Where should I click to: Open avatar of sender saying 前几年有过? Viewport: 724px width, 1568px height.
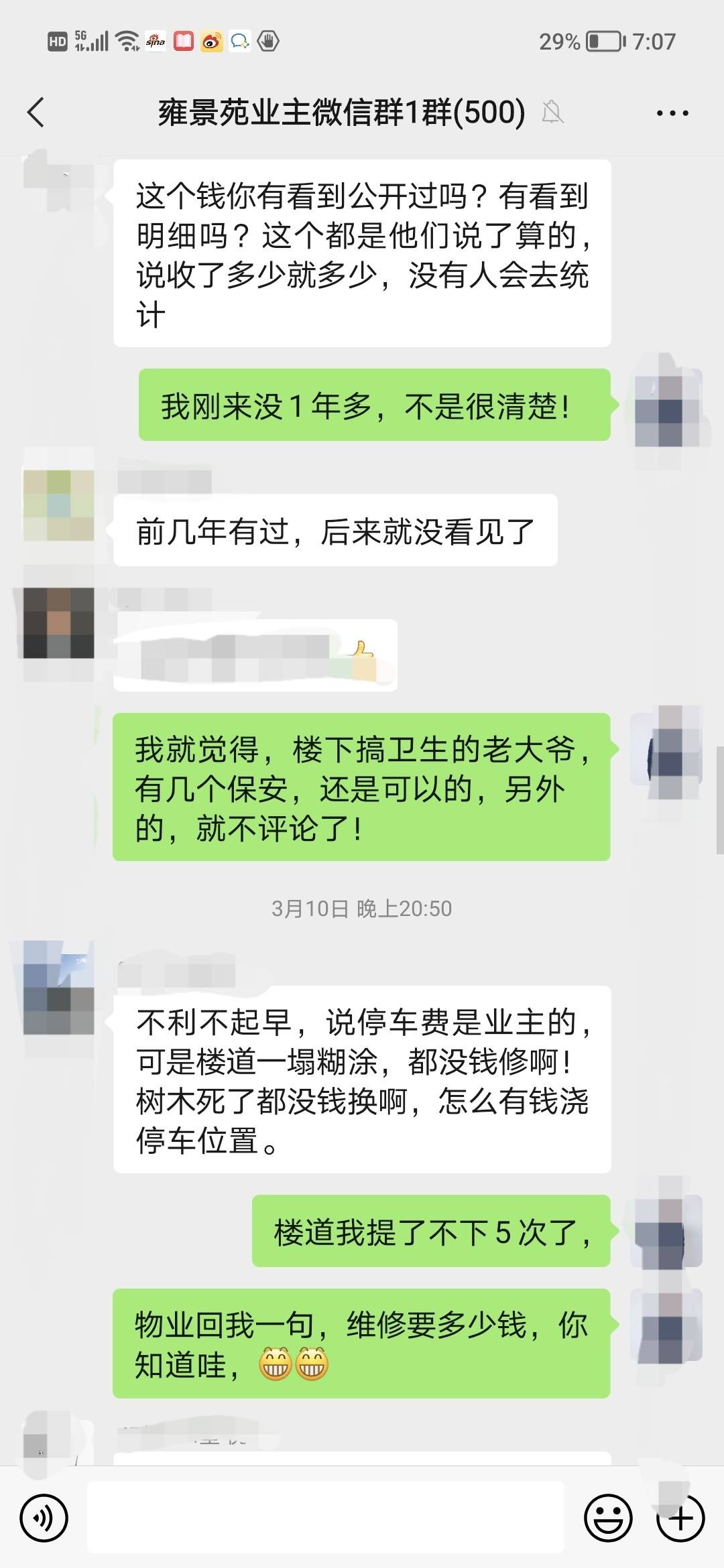pyautogui.click(x=58, y=505)
